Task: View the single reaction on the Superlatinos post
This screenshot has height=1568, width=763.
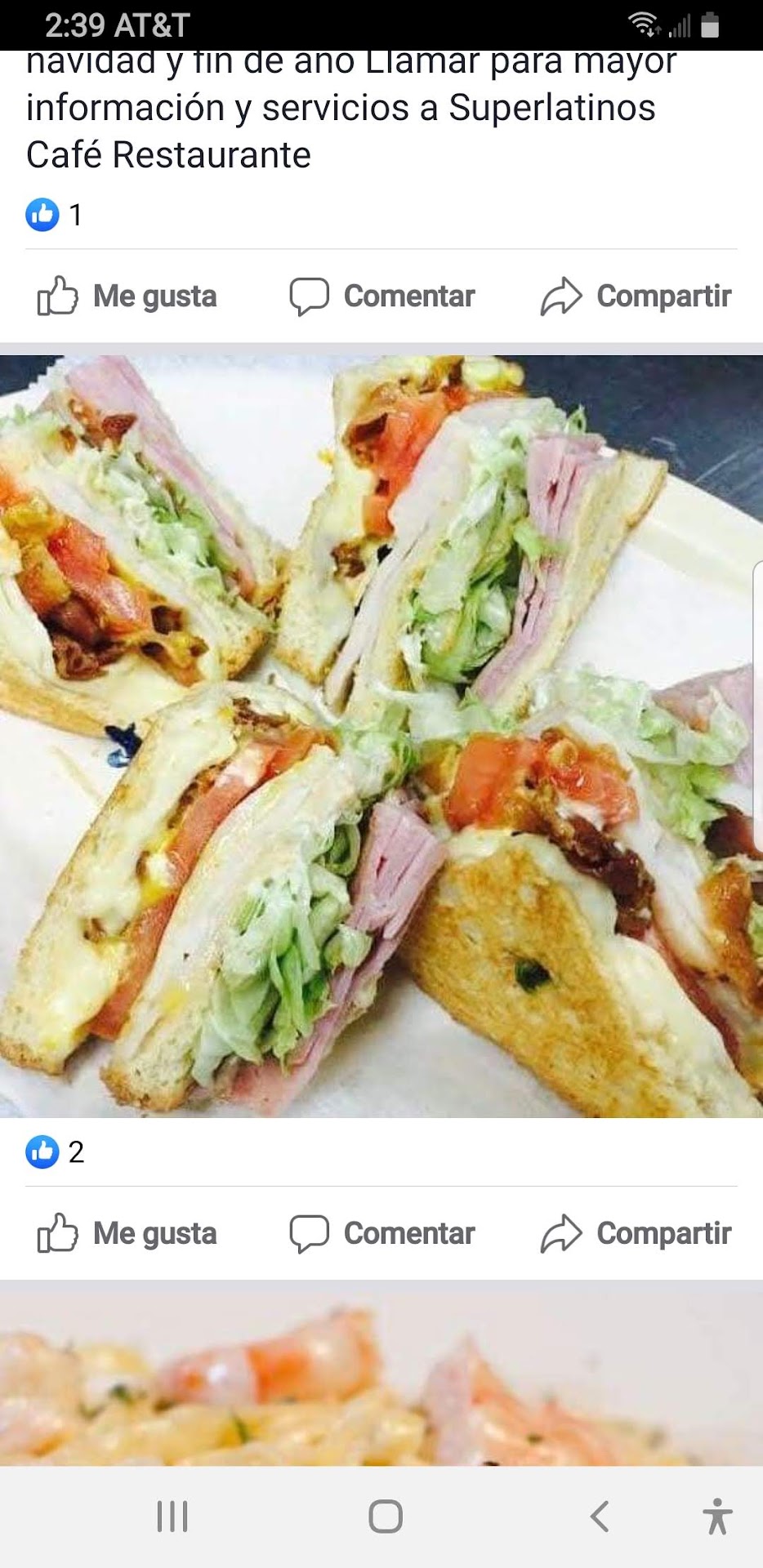Action: (x=55, y=215)
